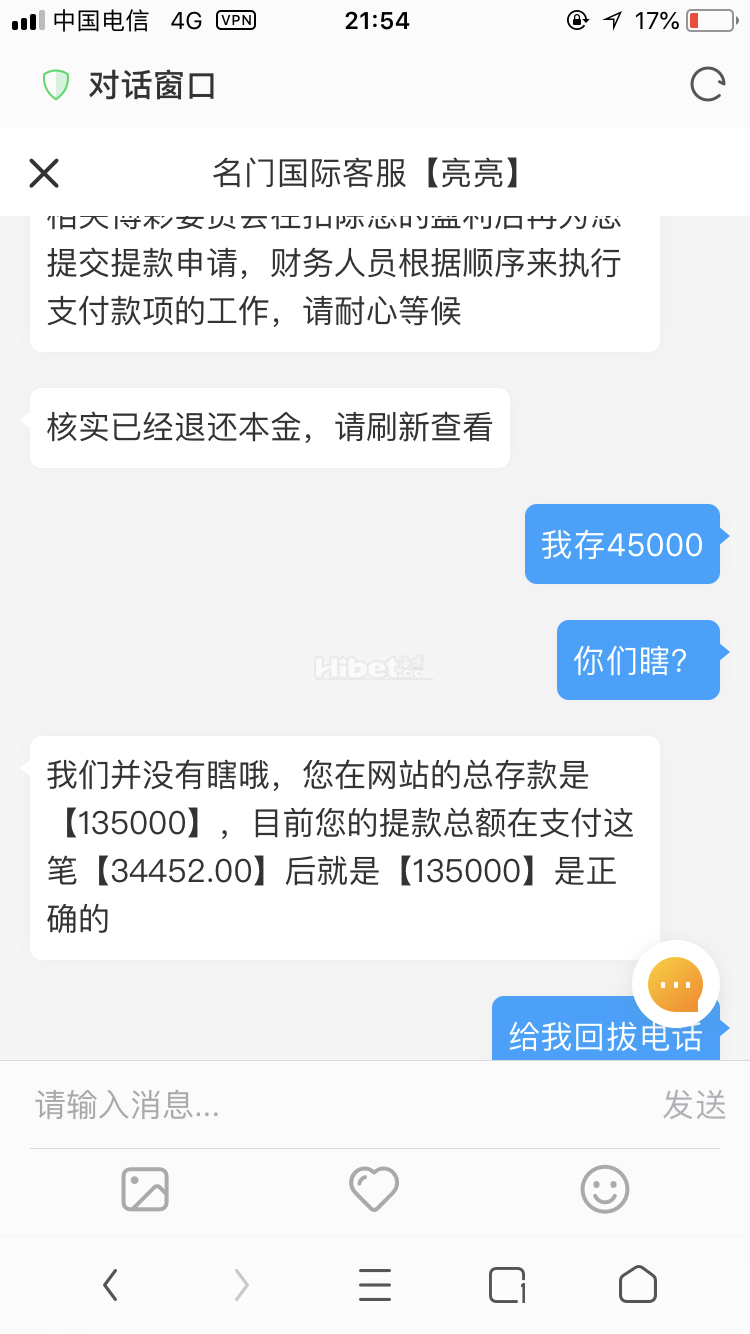
Task: Attach an image to the chat
Action: (145, 1190)
